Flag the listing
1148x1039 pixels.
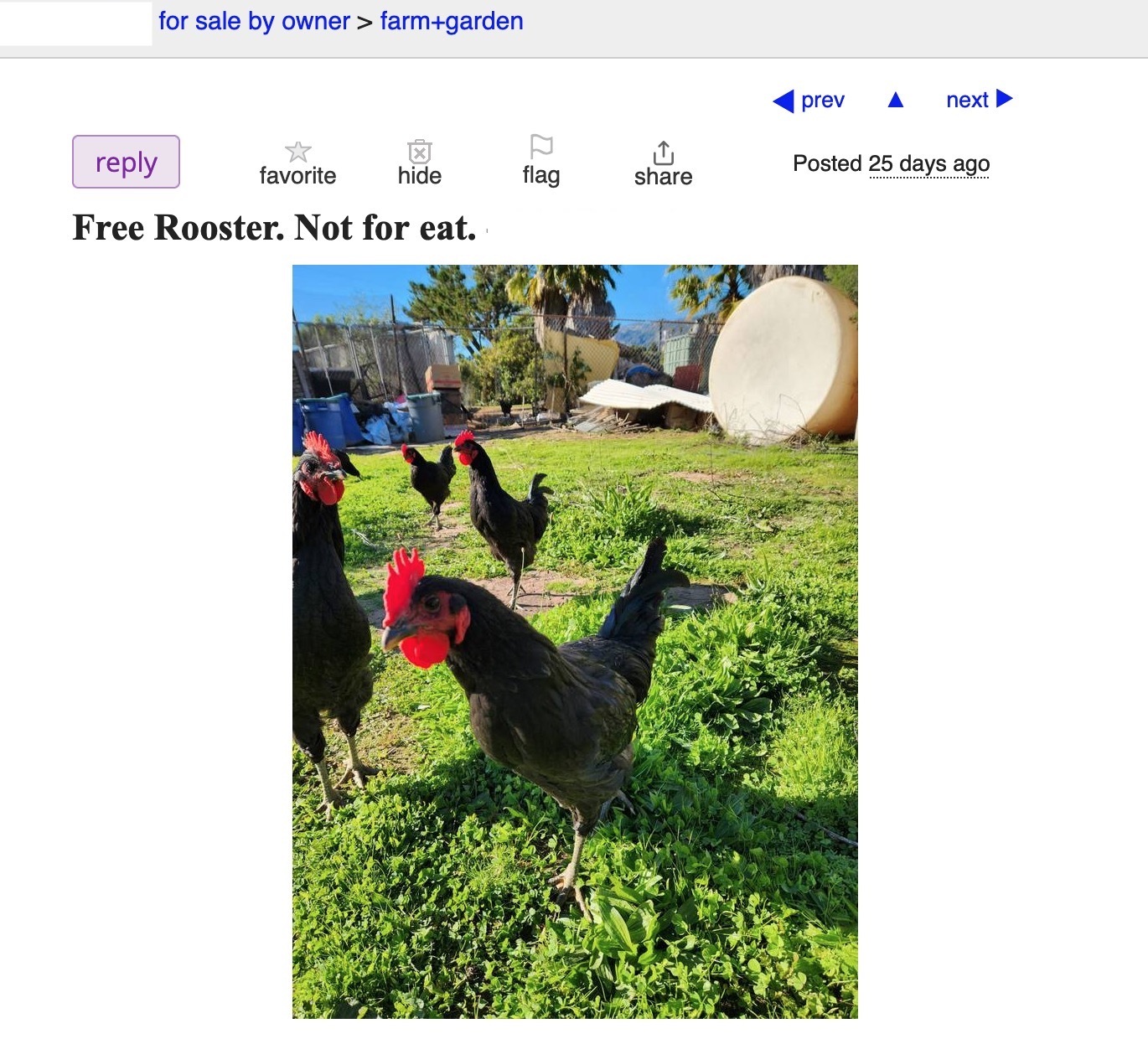(540, 162)
